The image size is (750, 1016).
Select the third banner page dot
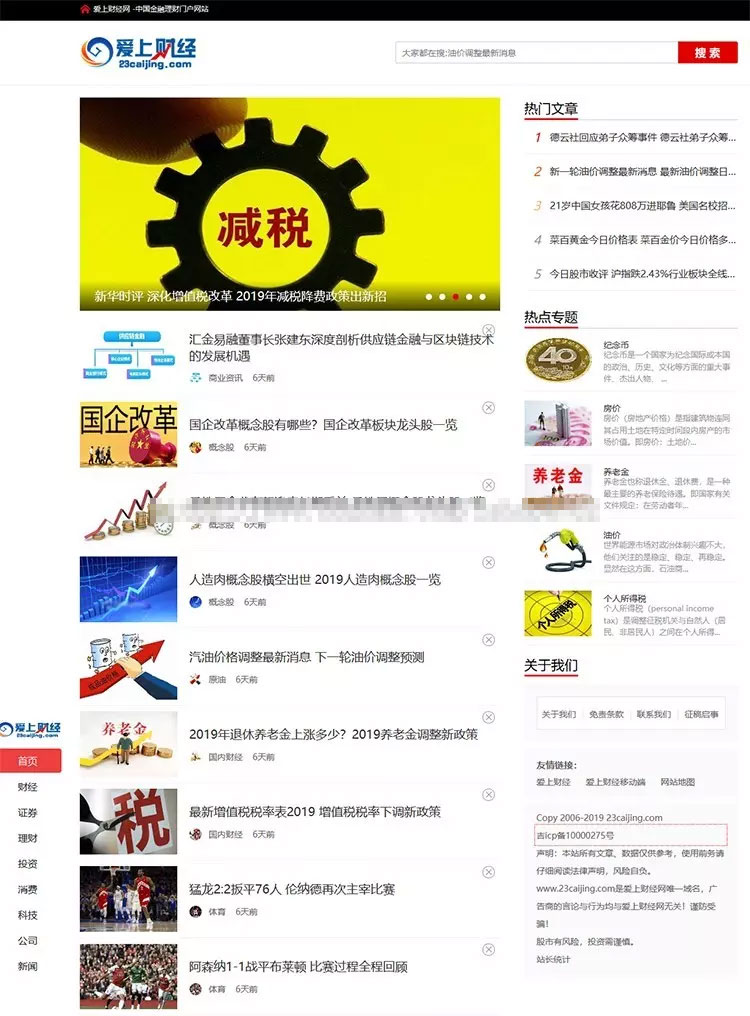pos(456,297)
